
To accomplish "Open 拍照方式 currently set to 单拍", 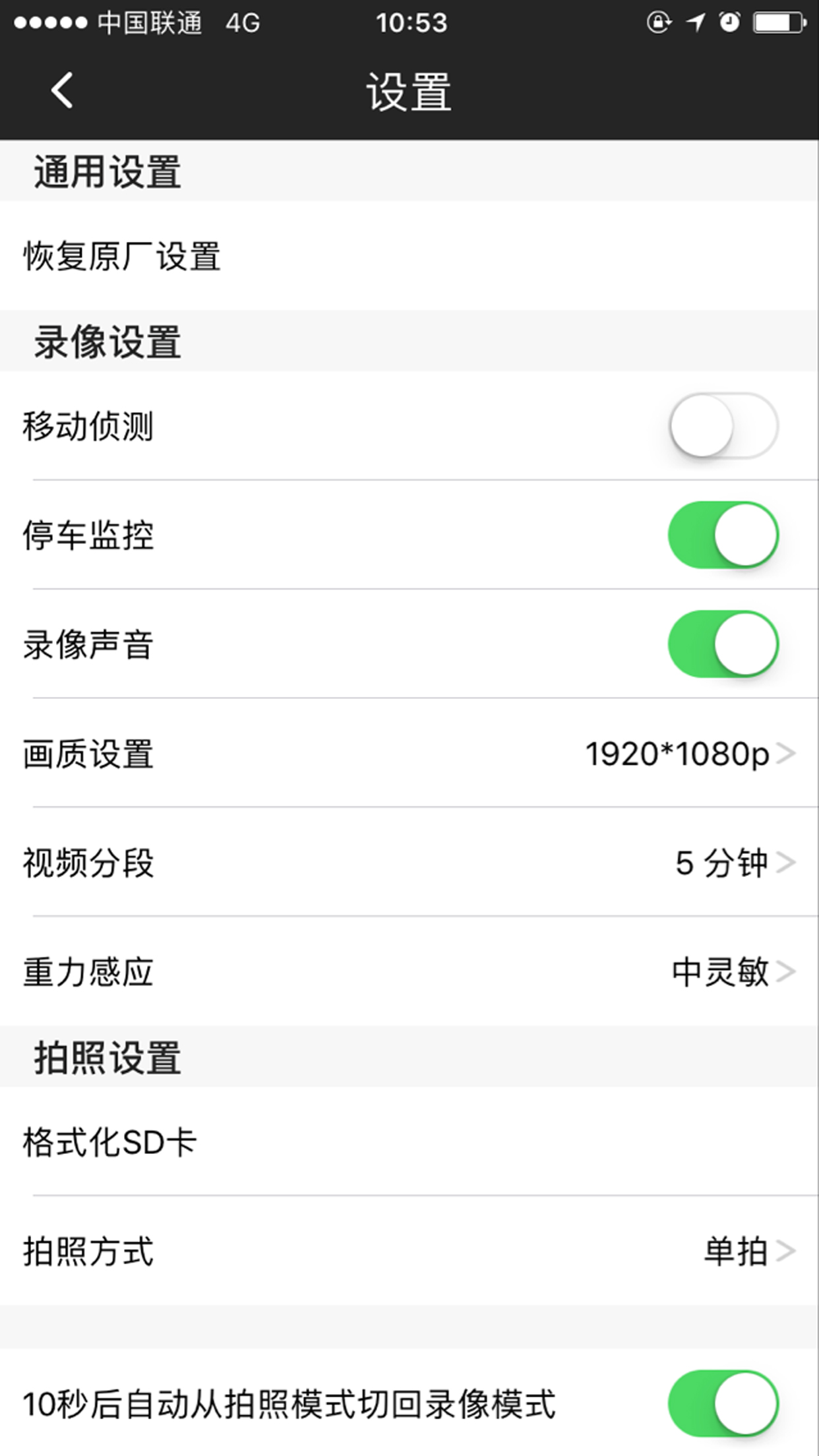I will click(409, 1250).
